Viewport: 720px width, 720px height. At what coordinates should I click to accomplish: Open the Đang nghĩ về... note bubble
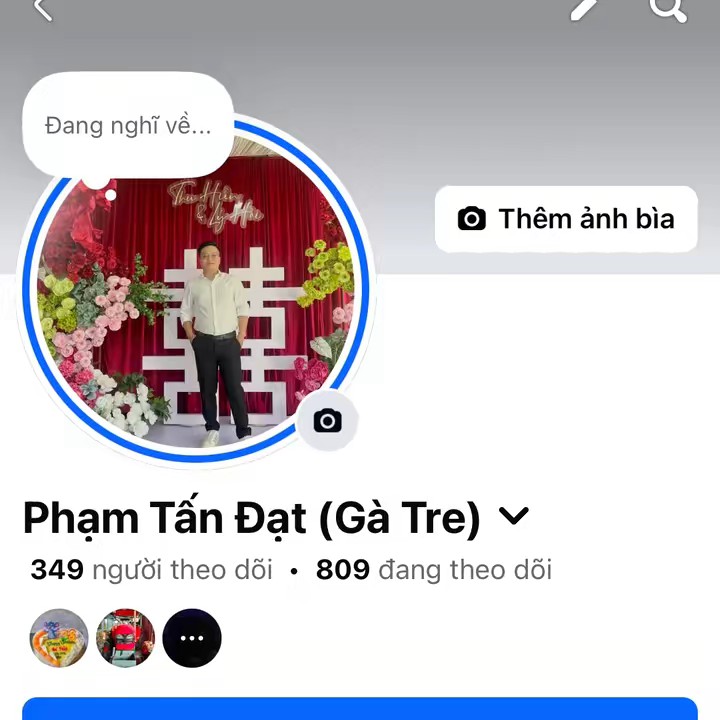pyautogui.click(x=128, y=126)
